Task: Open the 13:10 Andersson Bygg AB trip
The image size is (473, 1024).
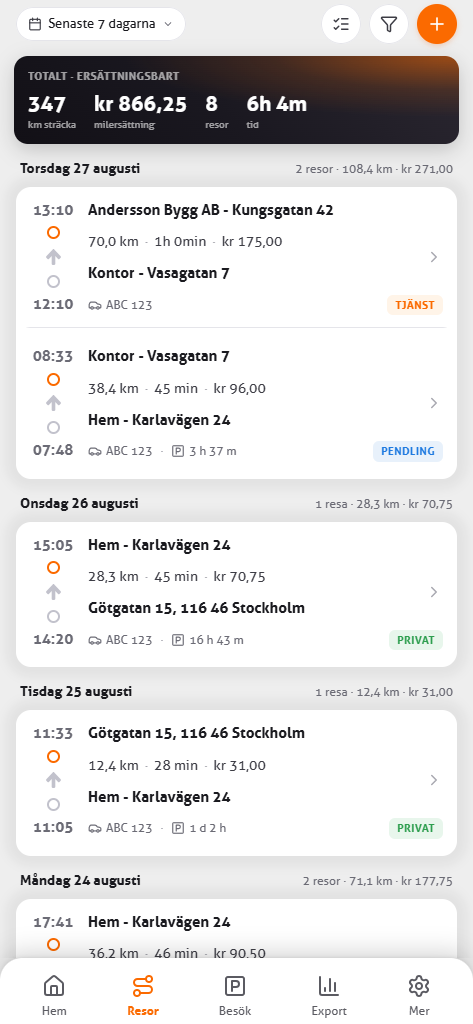Action: [x=236, y=257]
